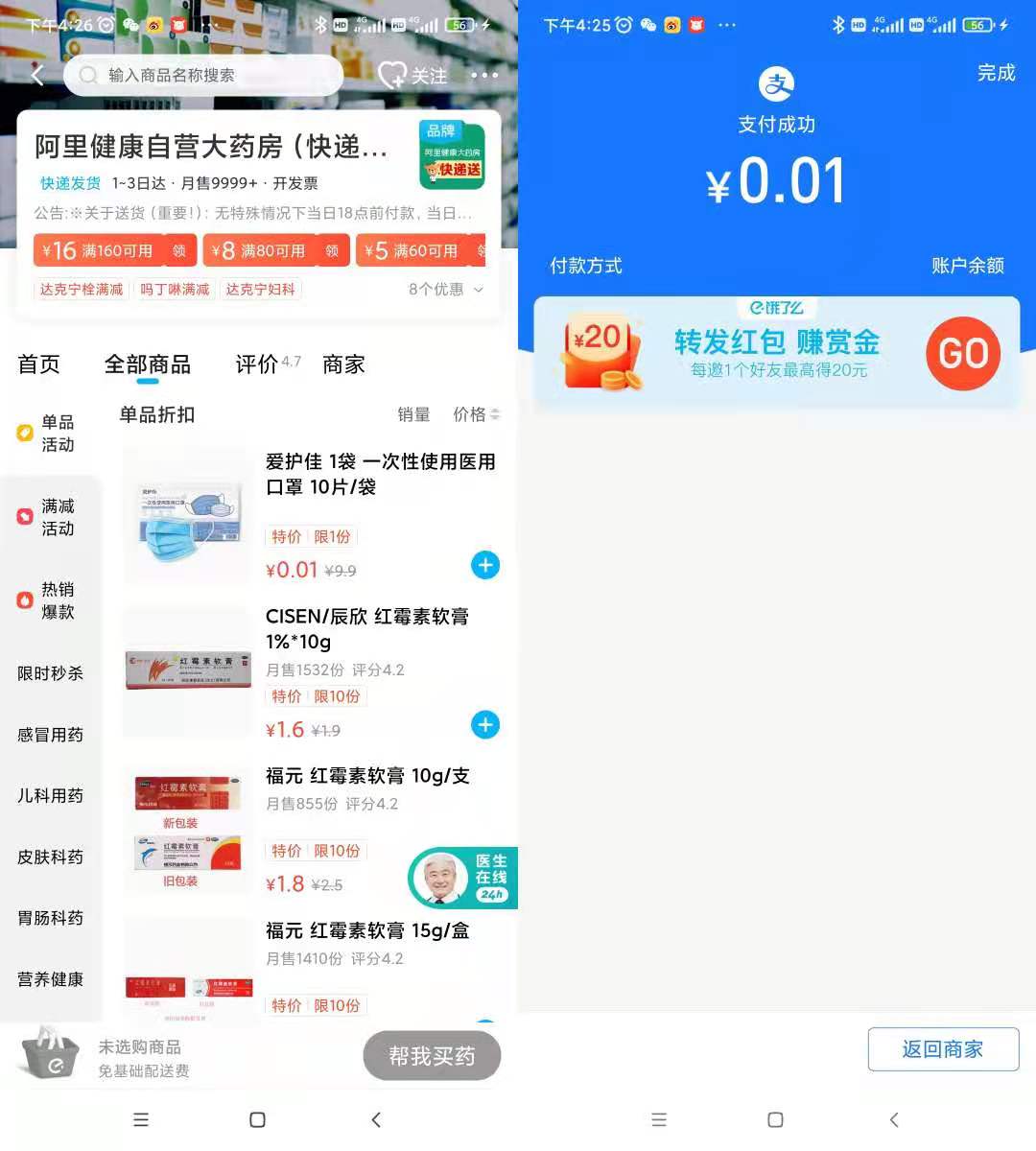Follow the store with 关注

413,75
